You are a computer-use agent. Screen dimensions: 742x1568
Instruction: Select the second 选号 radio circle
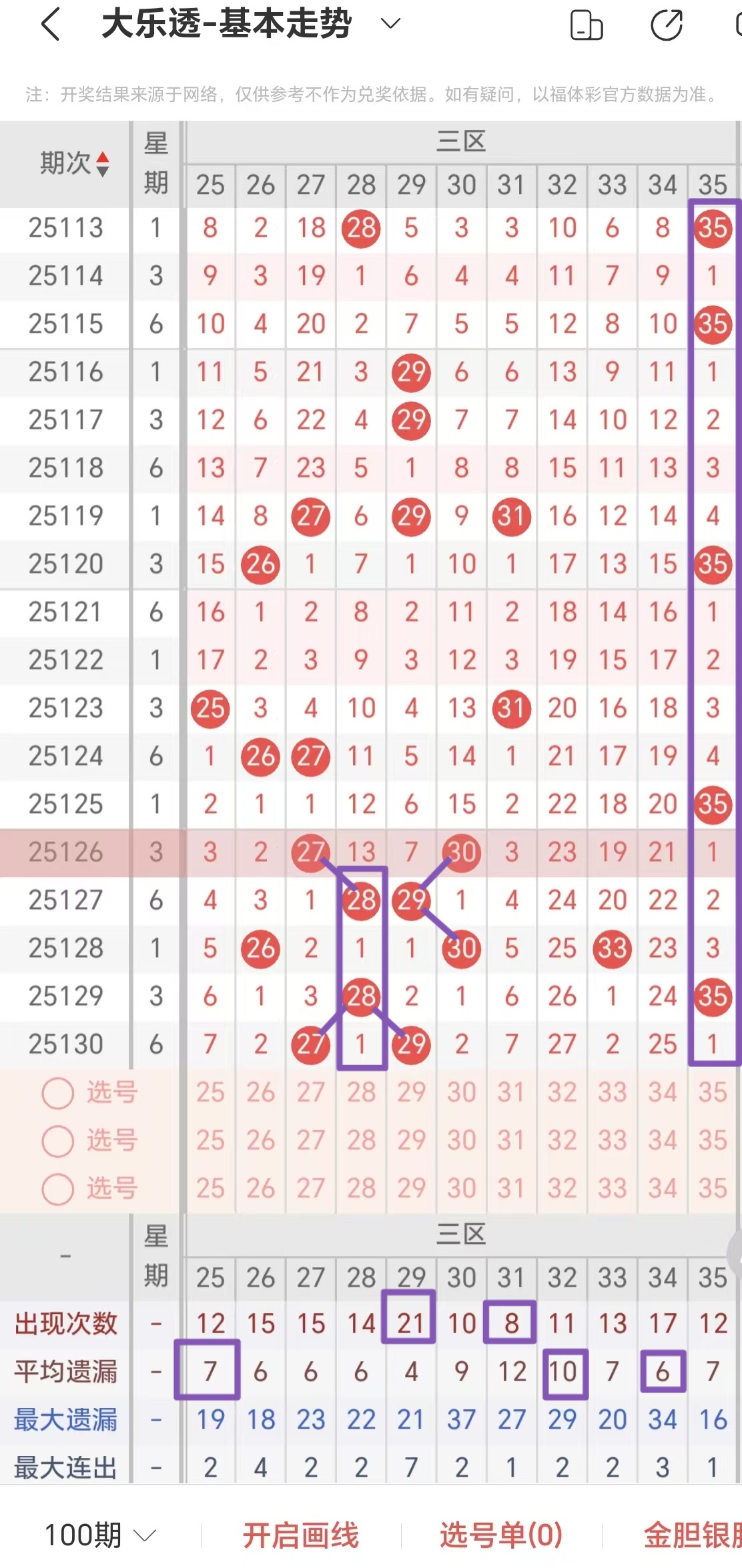click(x=57, y=1141)
